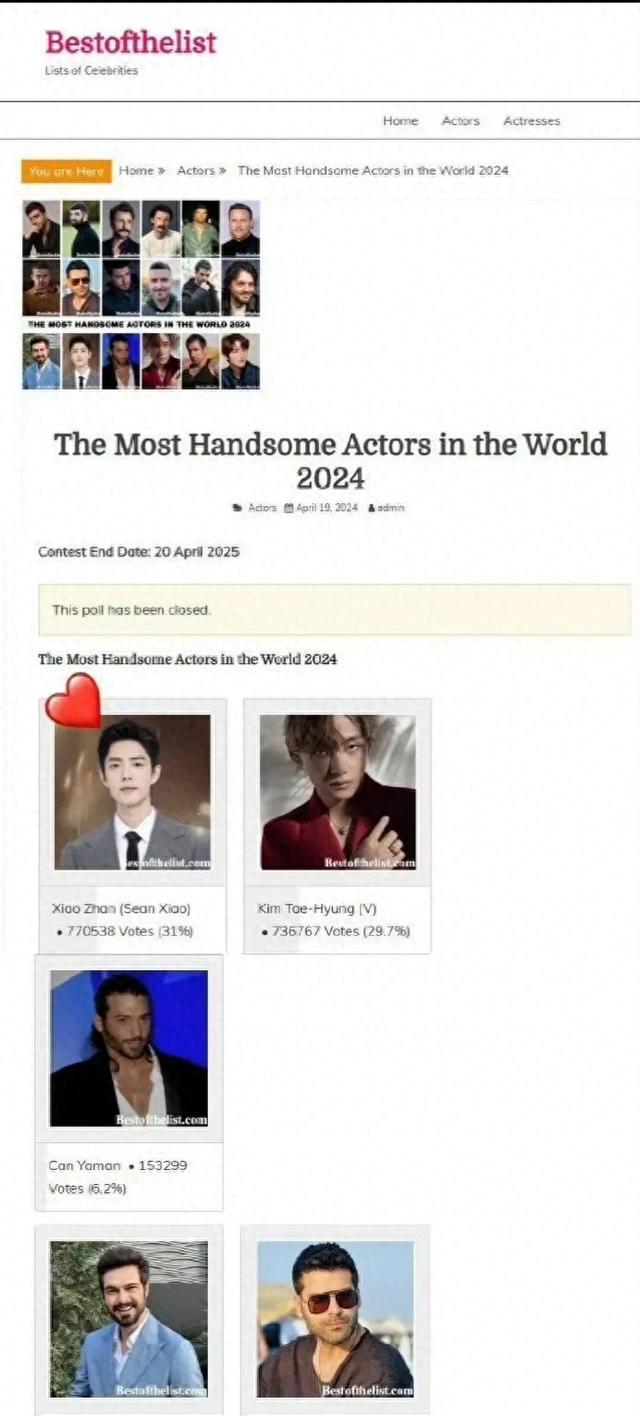Open Actors in the top menu
640x1416 pixels.
tap(460, 121)
